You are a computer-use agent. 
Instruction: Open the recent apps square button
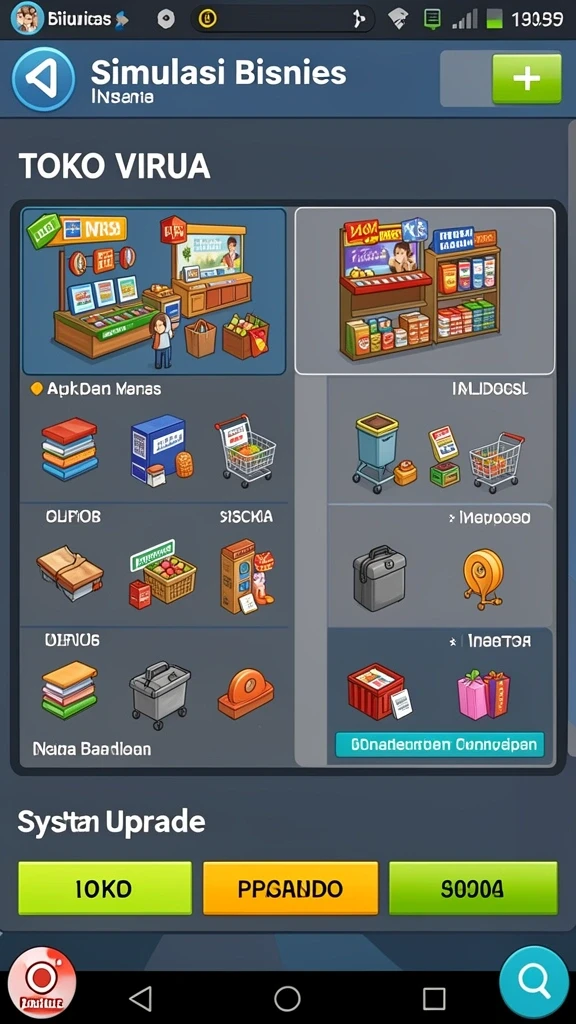[x=434, y=999]
